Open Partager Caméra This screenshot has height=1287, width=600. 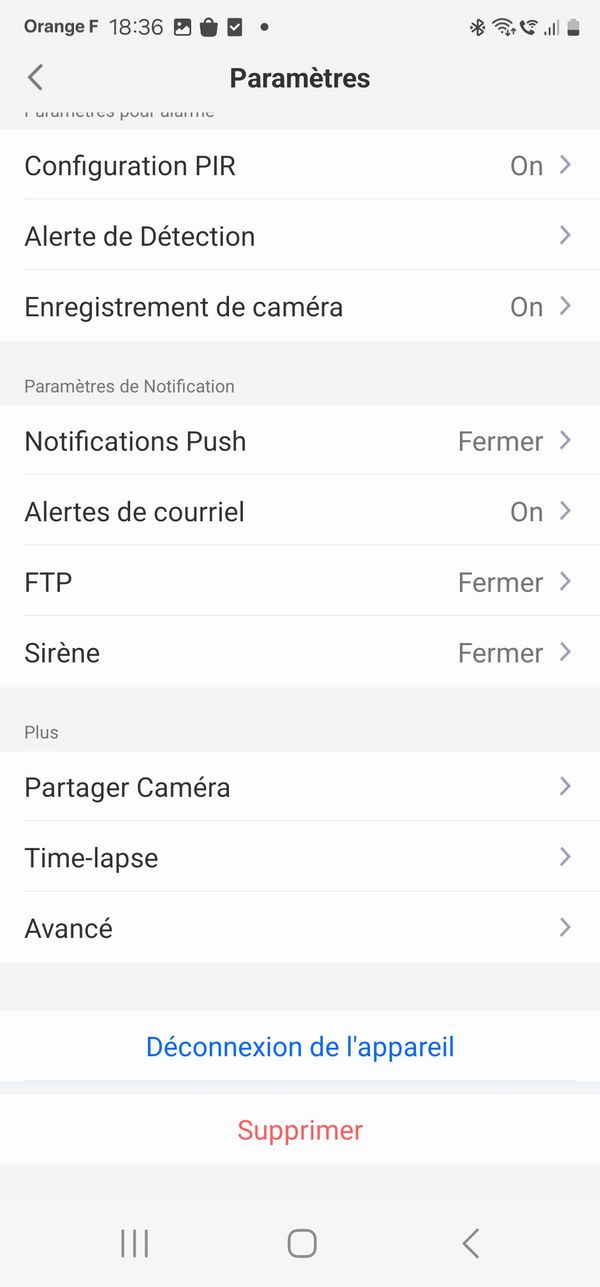pos(300,787)
